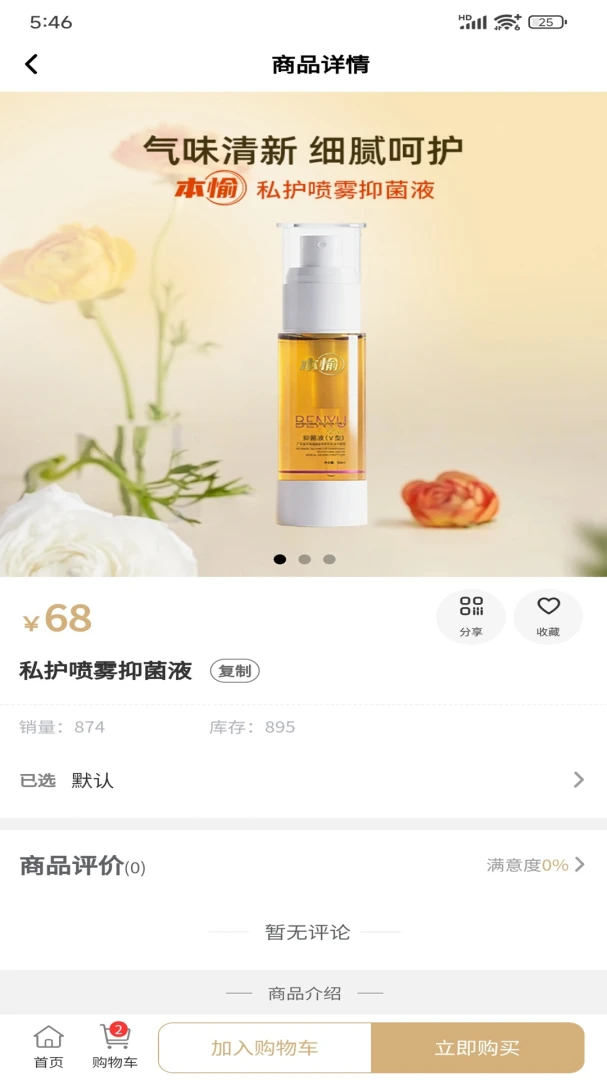Tap 立即购买 to buy now
Viewport: 607px width, 1080px height.
pos(477,1048)
